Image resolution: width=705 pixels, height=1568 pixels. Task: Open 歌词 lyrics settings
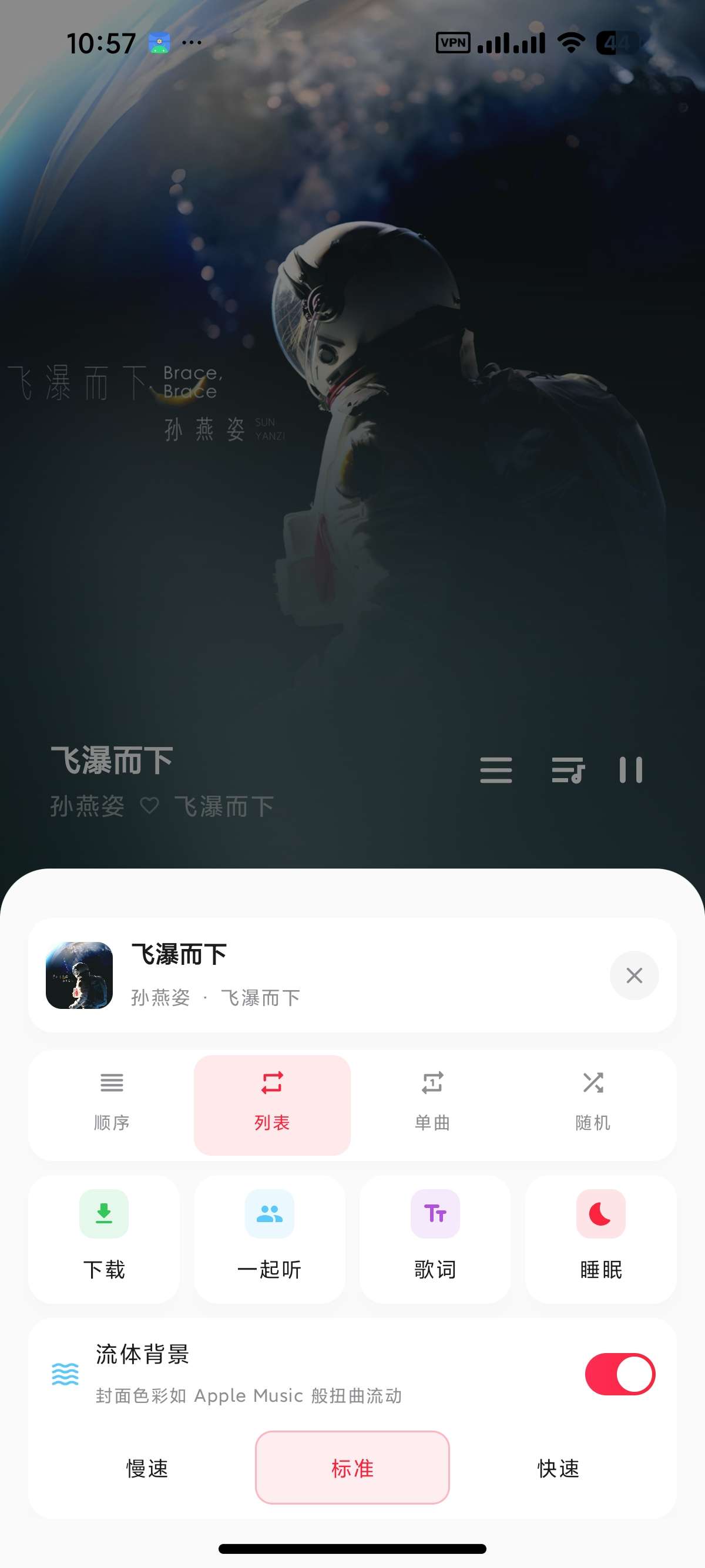coord(435,1239)
